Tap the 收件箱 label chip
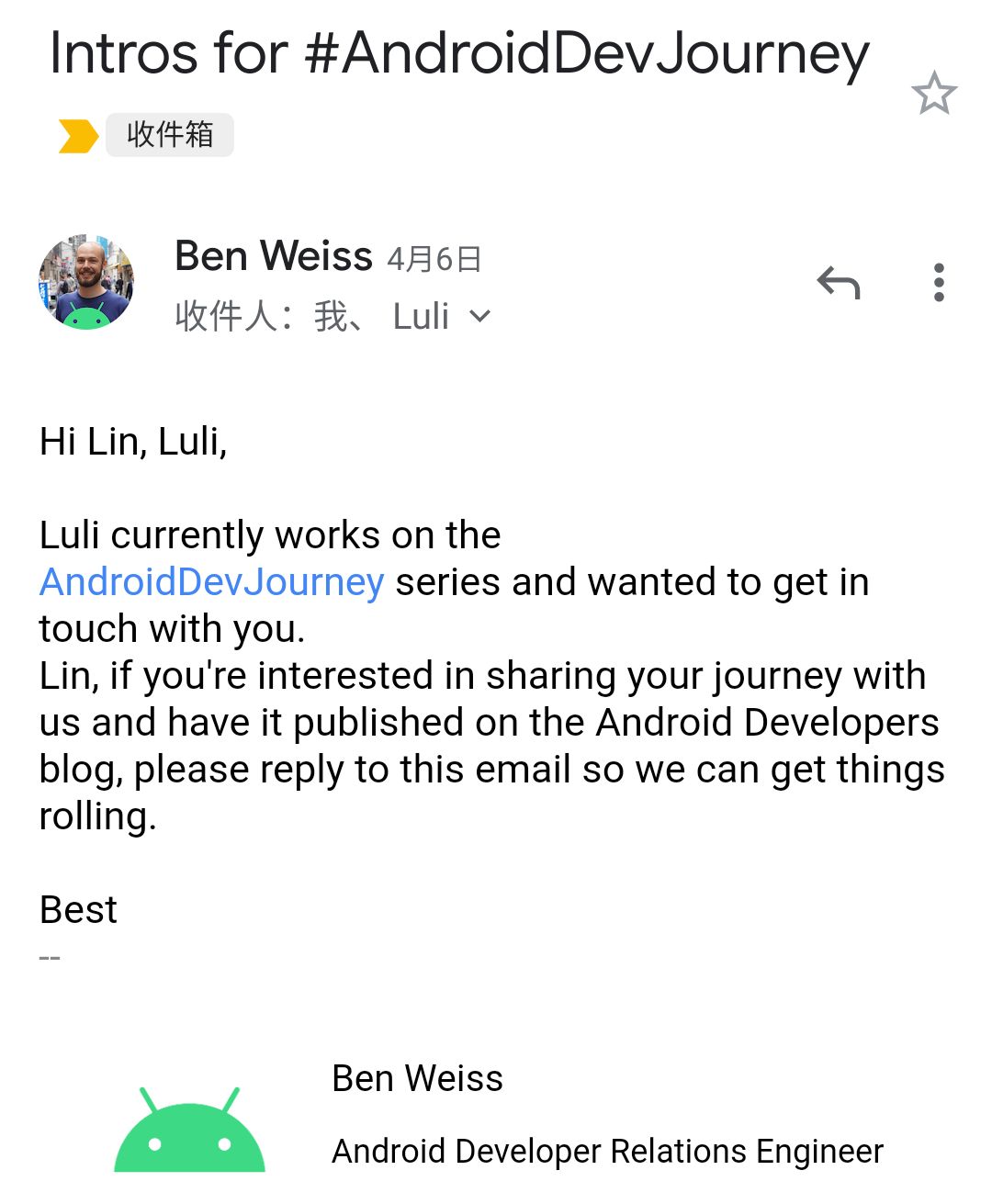The width and height of the screenshot is (992, 1204). click(170, 135)
